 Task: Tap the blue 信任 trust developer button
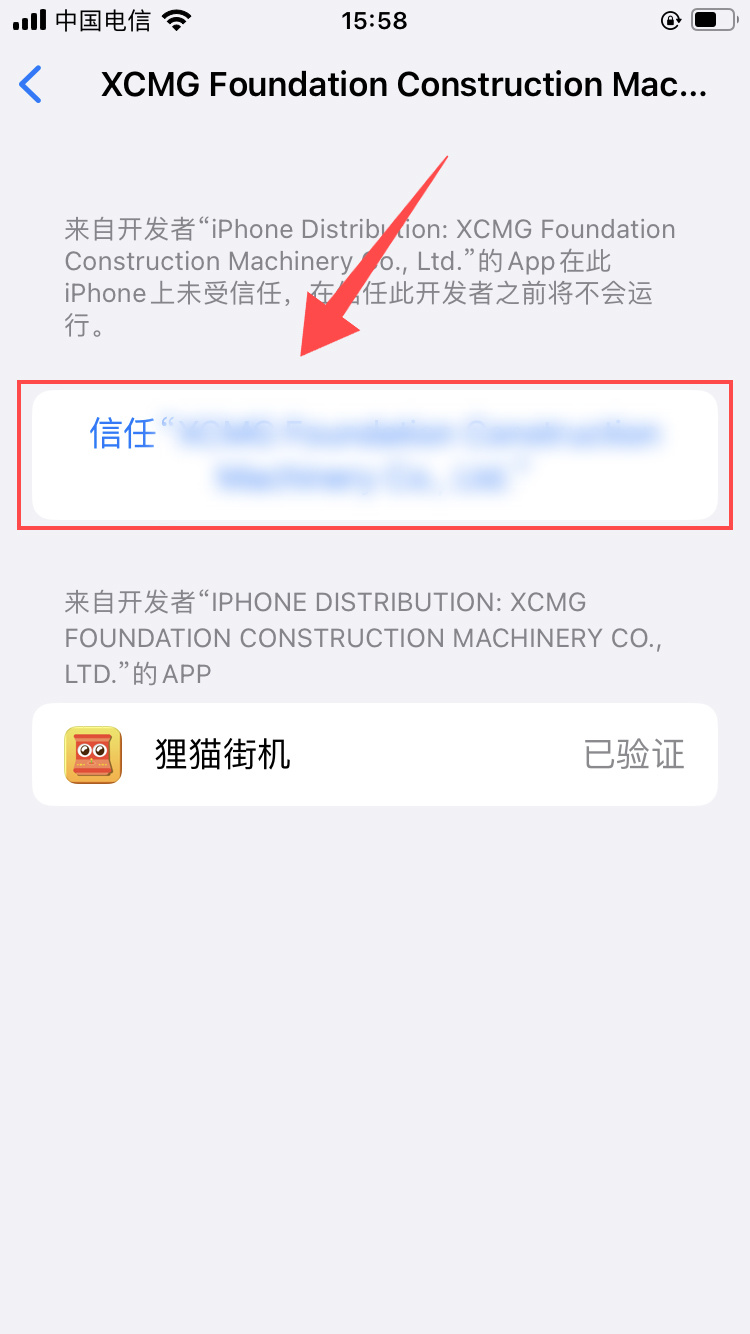(x=375, y=455)
